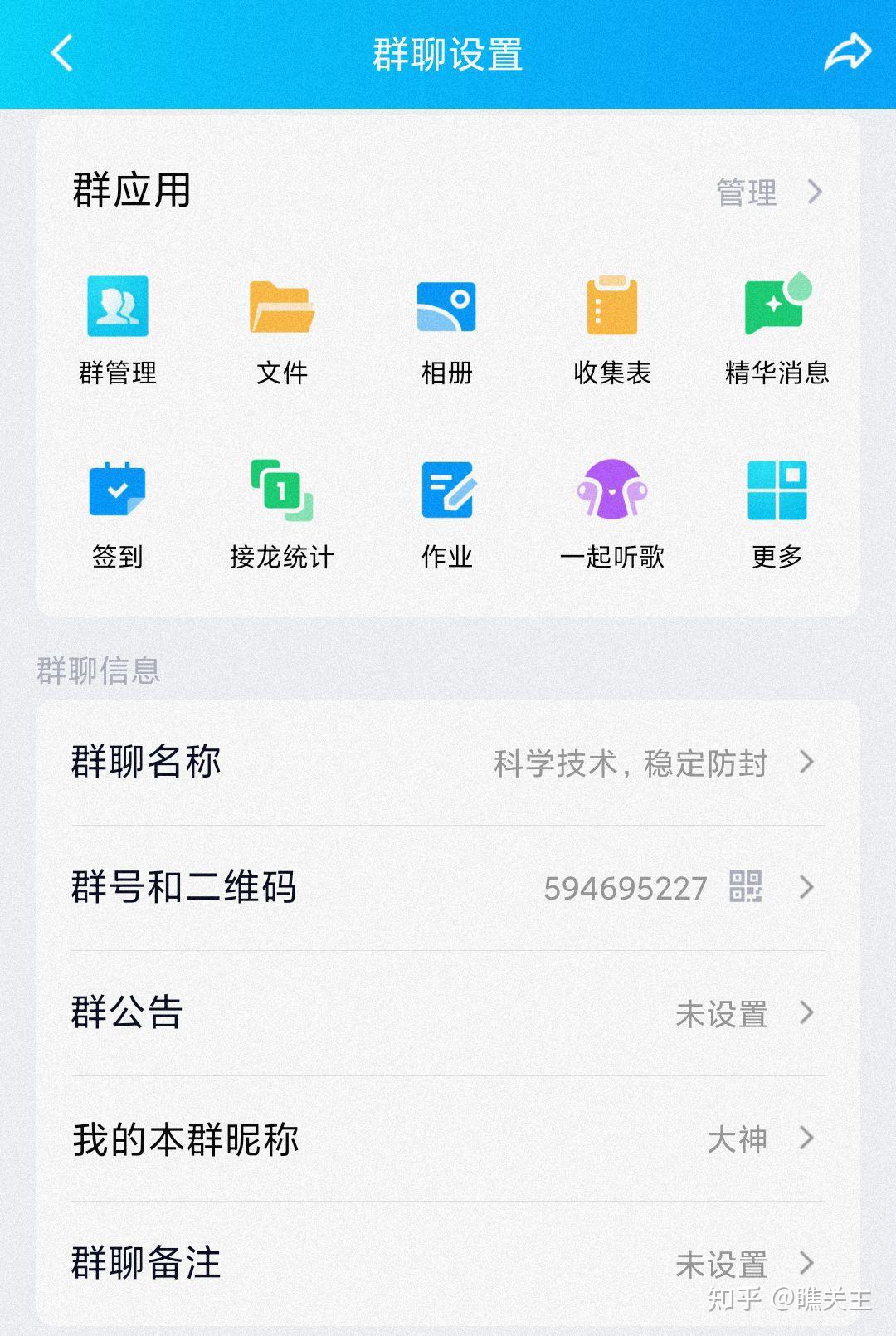View 精华消息 highlights
This screenshot has width=896, height=1336.
777,329
